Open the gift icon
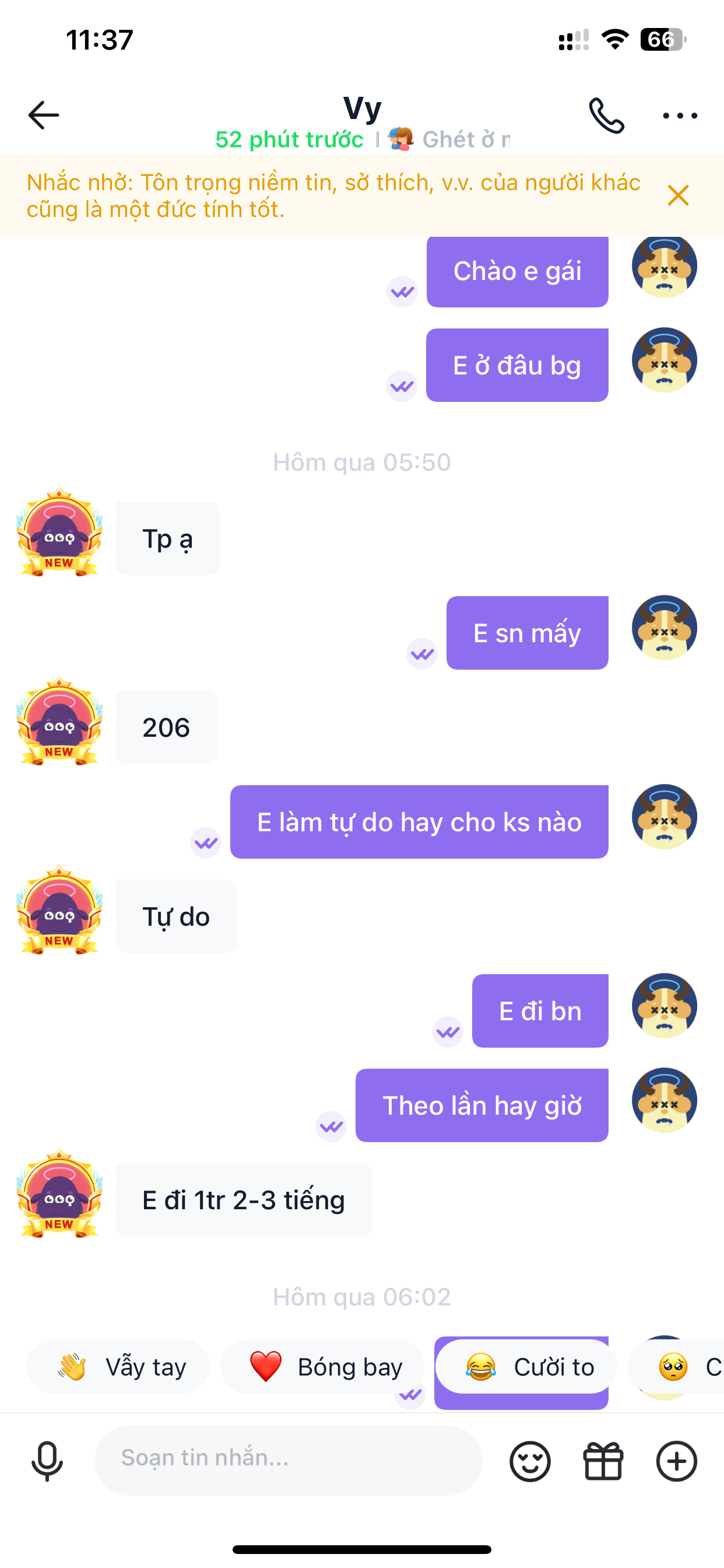 (603, 1461)
